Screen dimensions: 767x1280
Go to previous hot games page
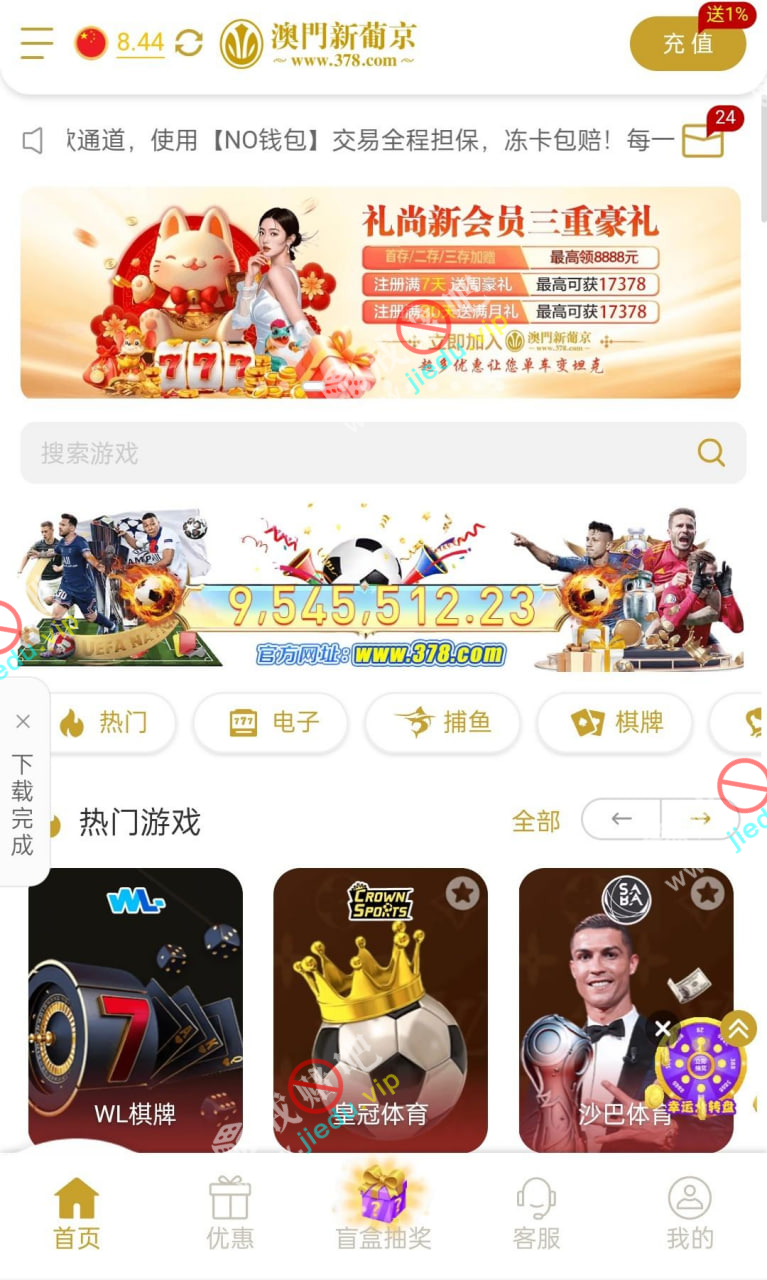click(622, 819)
